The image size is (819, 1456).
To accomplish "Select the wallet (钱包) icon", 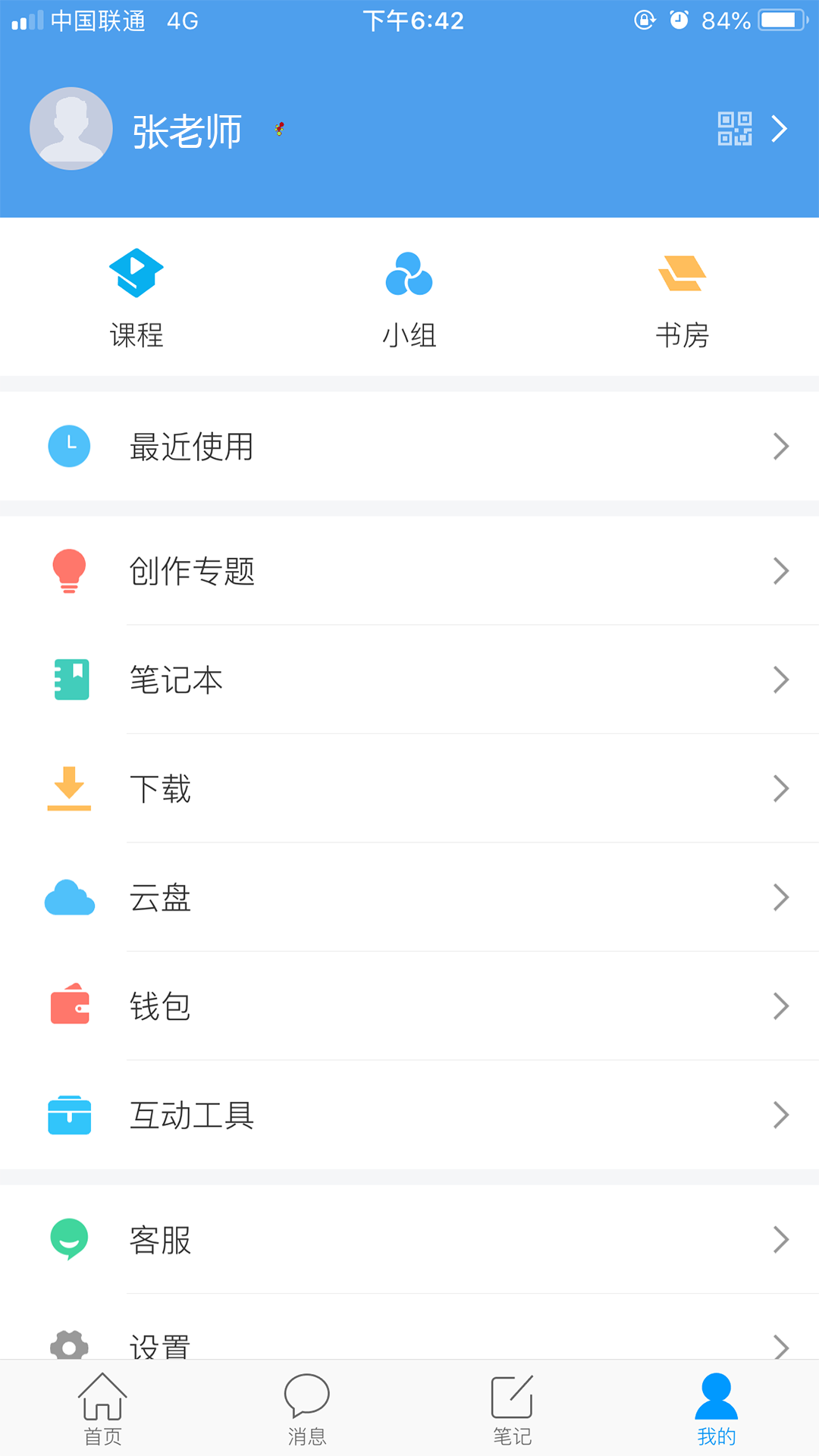I will tap(70, 1006).
